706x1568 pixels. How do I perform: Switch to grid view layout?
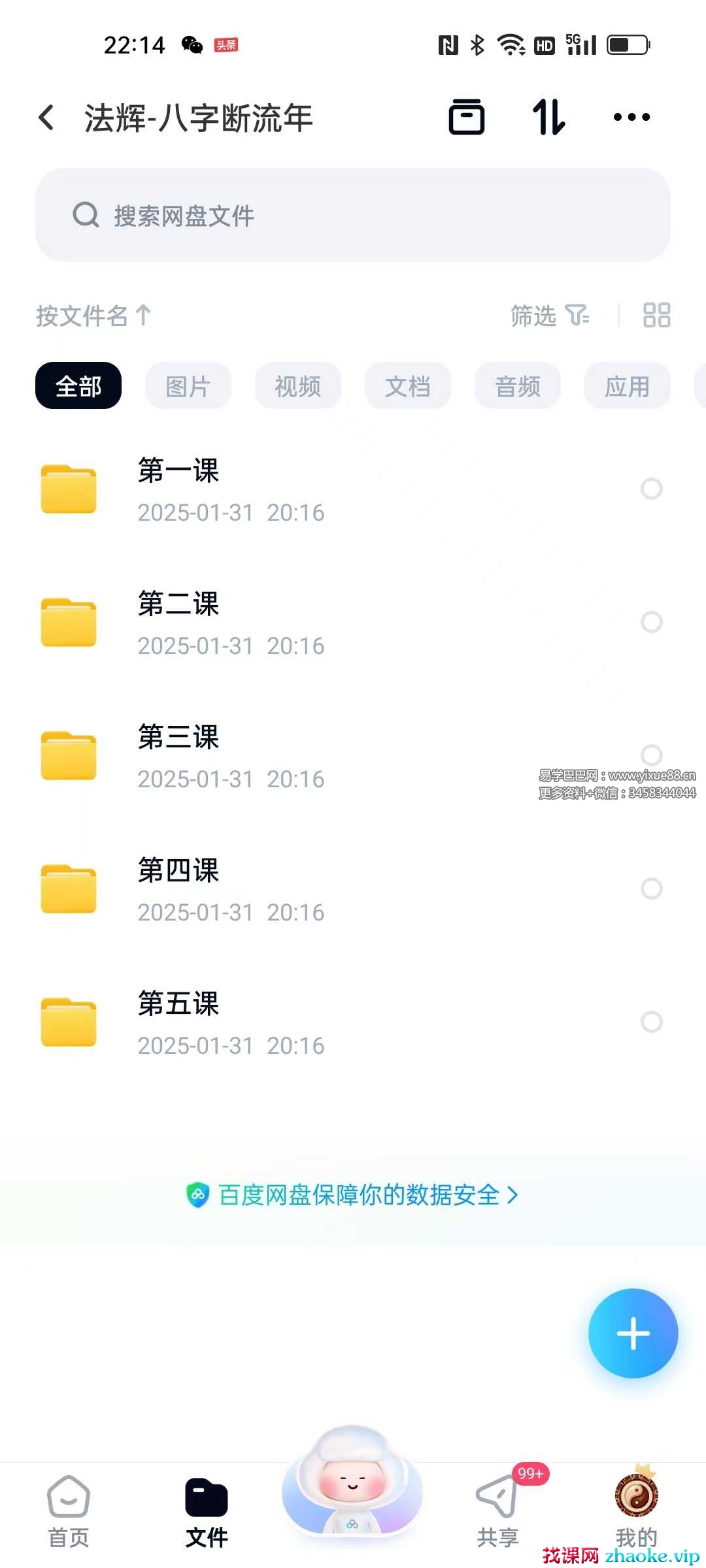[656, 315]
